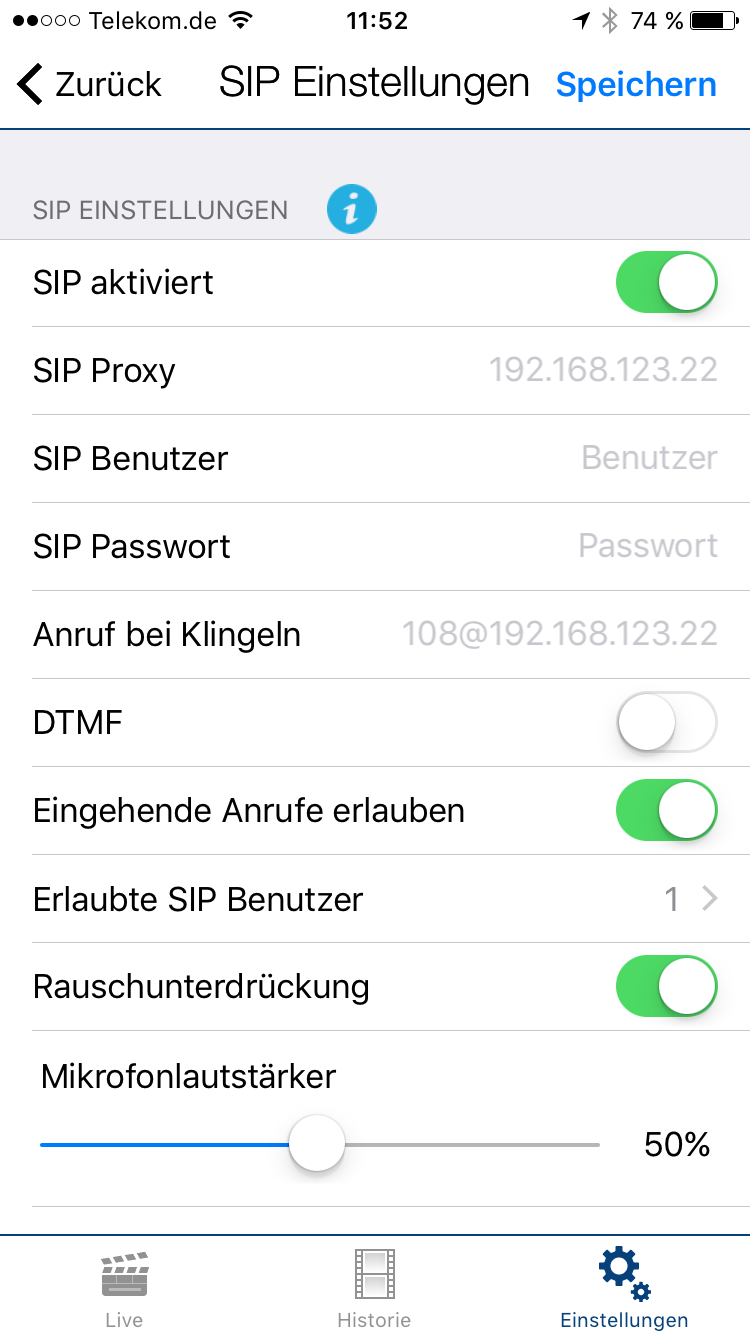Disable the SIP aktiviert switch
This screenshot has height=1334, width=750.
(x=667, y=283)
